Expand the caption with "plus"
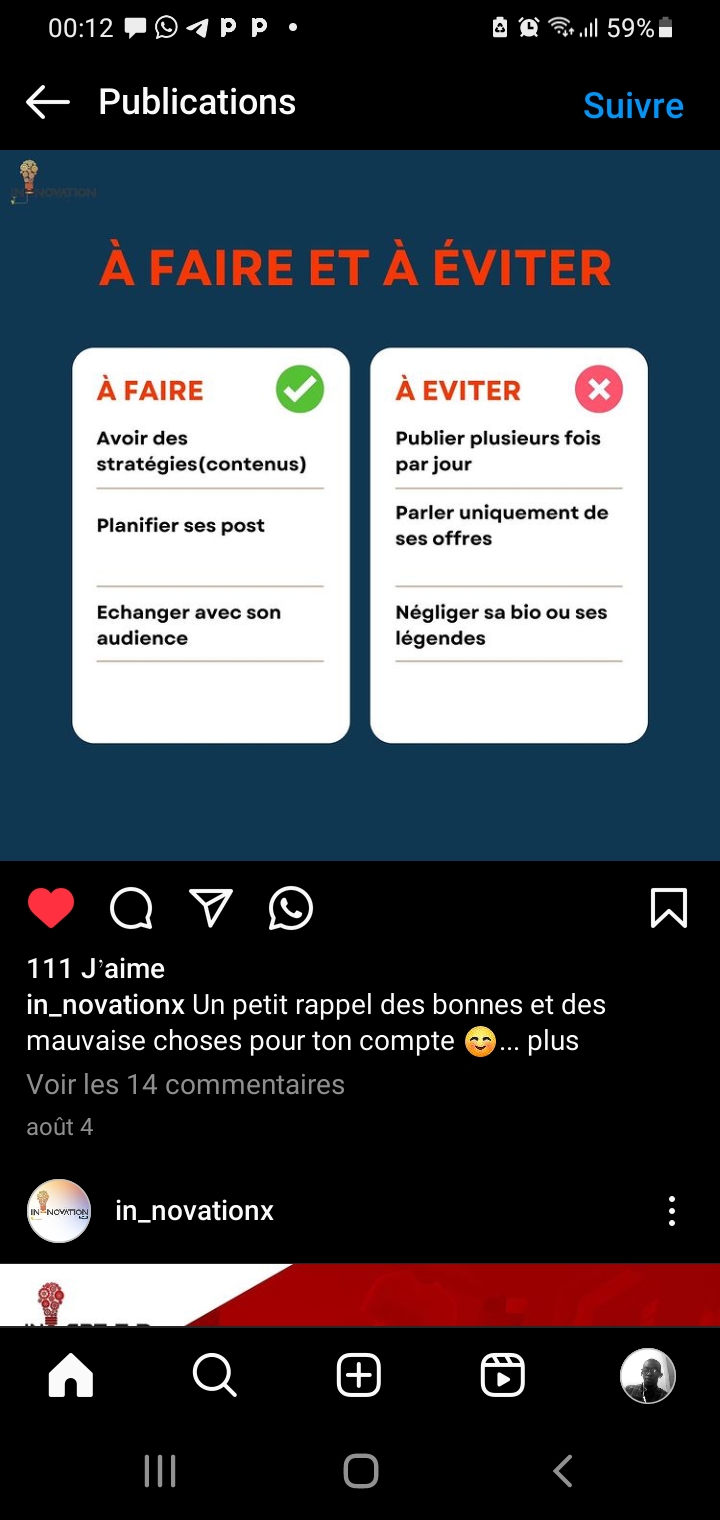 [x=553, y=1040]
